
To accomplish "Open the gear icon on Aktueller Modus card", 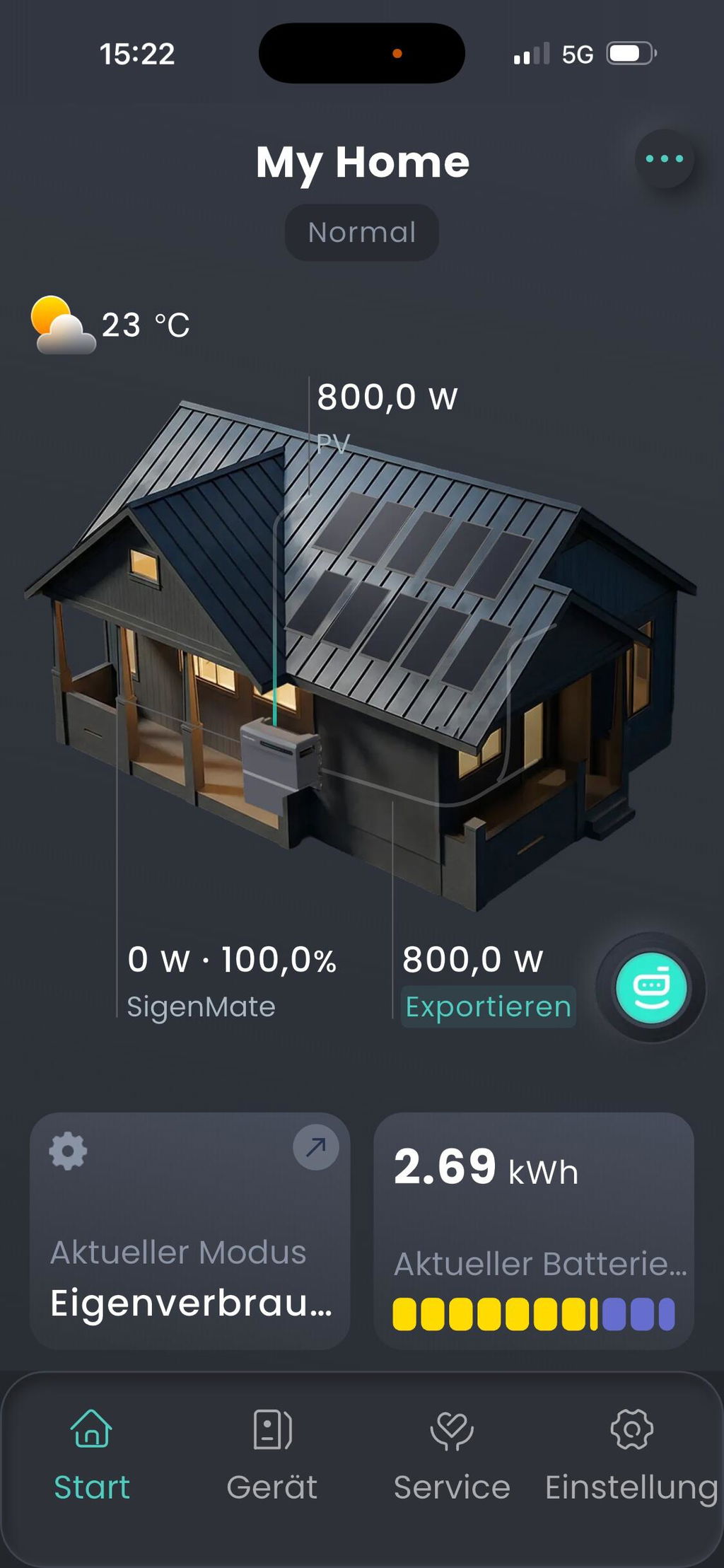I will (68, 1151).
